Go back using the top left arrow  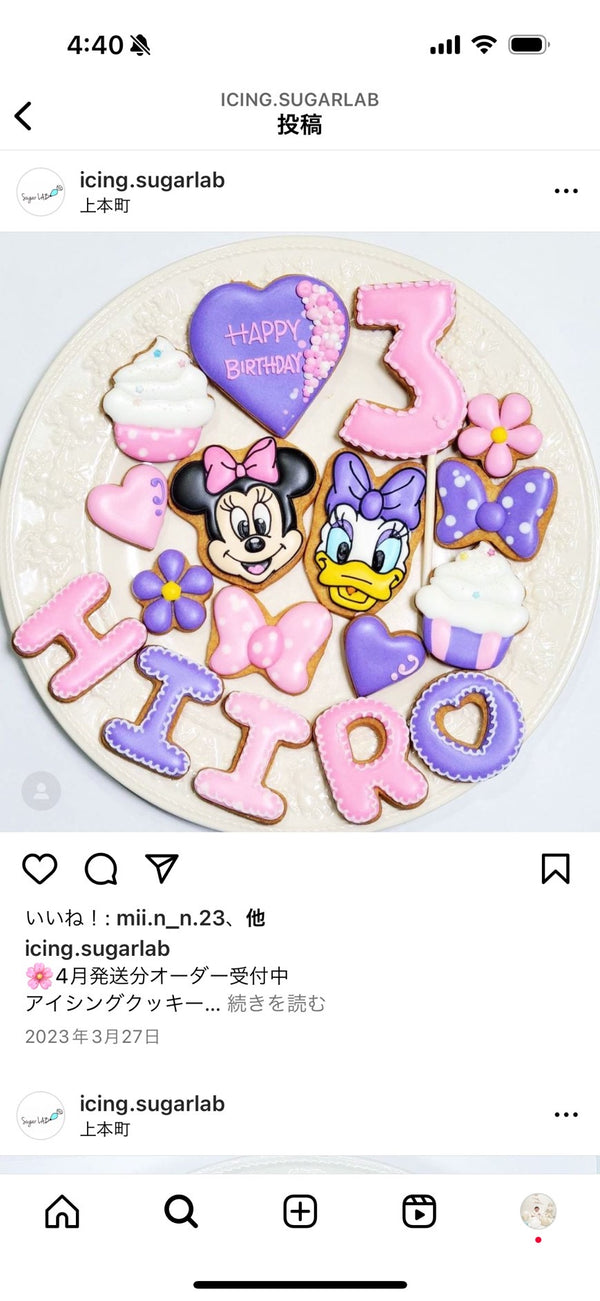pyautogui.click(x=24, y=116)
